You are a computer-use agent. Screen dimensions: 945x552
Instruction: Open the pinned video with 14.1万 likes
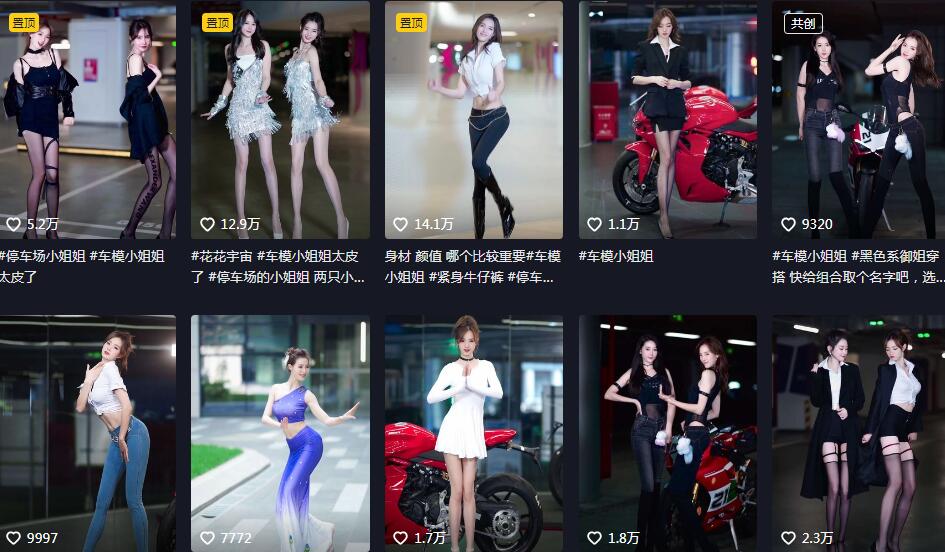[x=474, y=120]
